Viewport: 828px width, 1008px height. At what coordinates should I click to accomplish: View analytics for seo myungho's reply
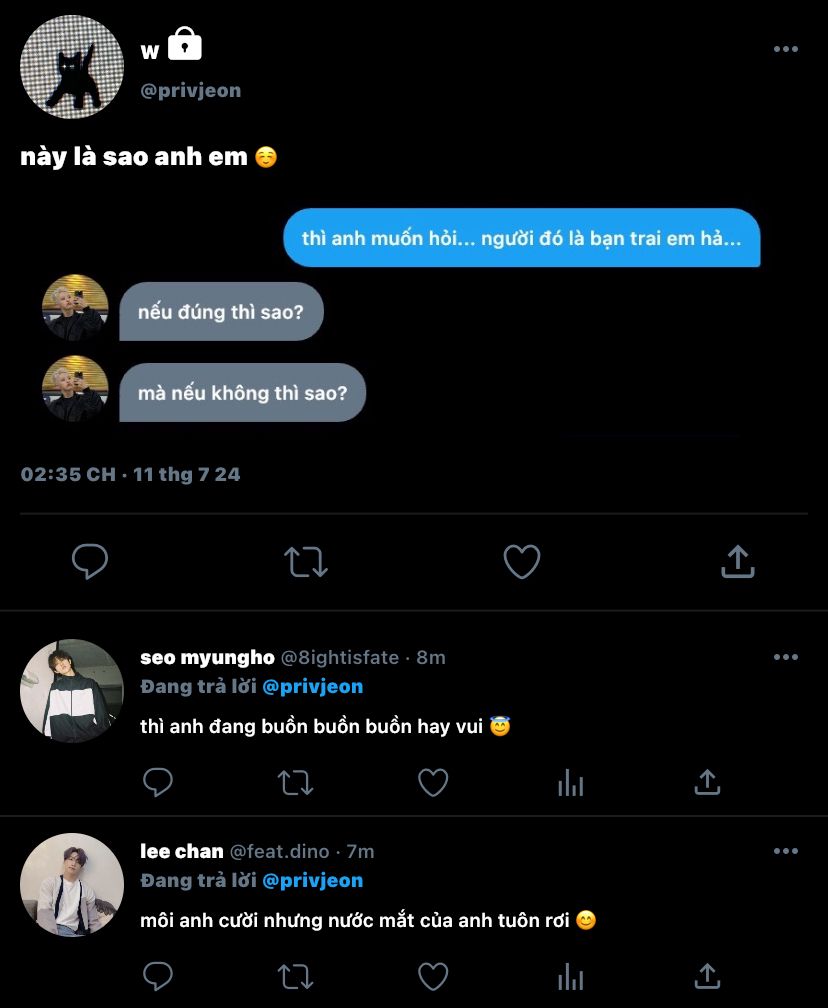pyautogui.click(x=570, y=782)
